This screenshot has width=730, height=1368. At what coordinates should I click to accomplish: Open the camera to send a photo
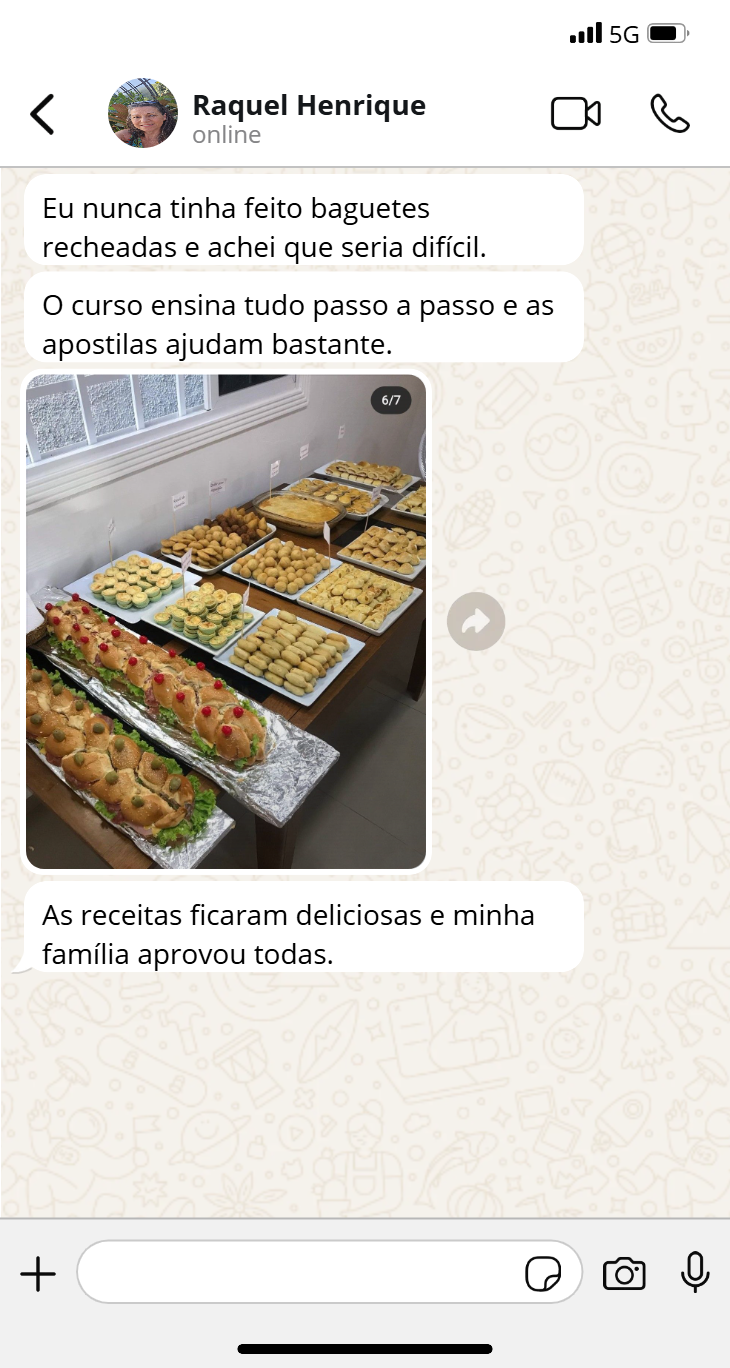point(624,1274)
